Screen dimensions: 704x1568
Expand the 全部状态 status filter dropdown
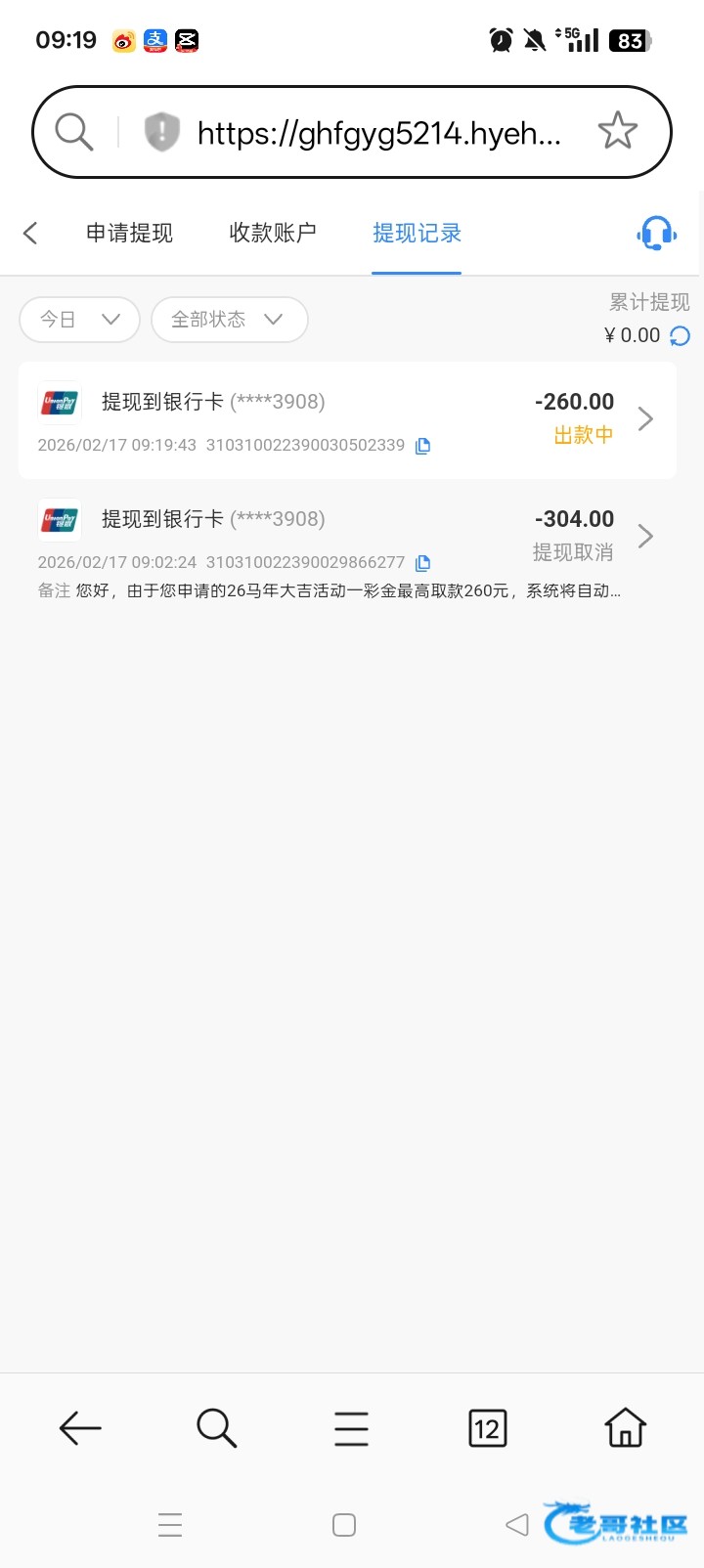pyautogui.click(x=229, y=320)
